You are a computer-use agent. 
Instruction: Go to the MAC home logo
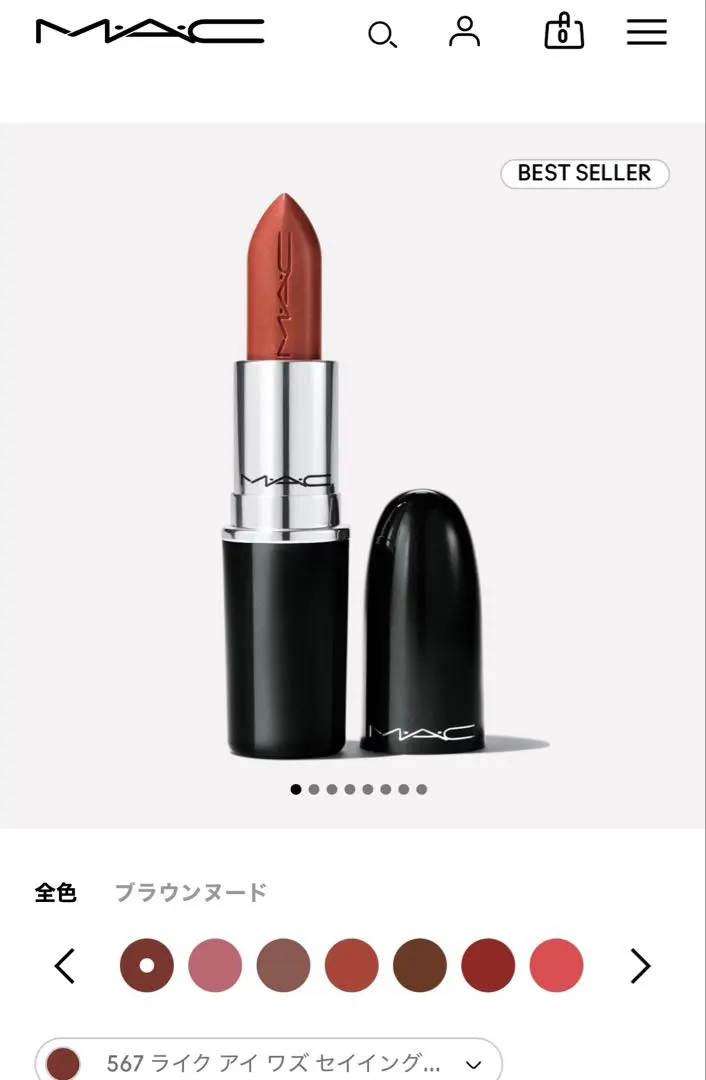click(x=150, y=32)
